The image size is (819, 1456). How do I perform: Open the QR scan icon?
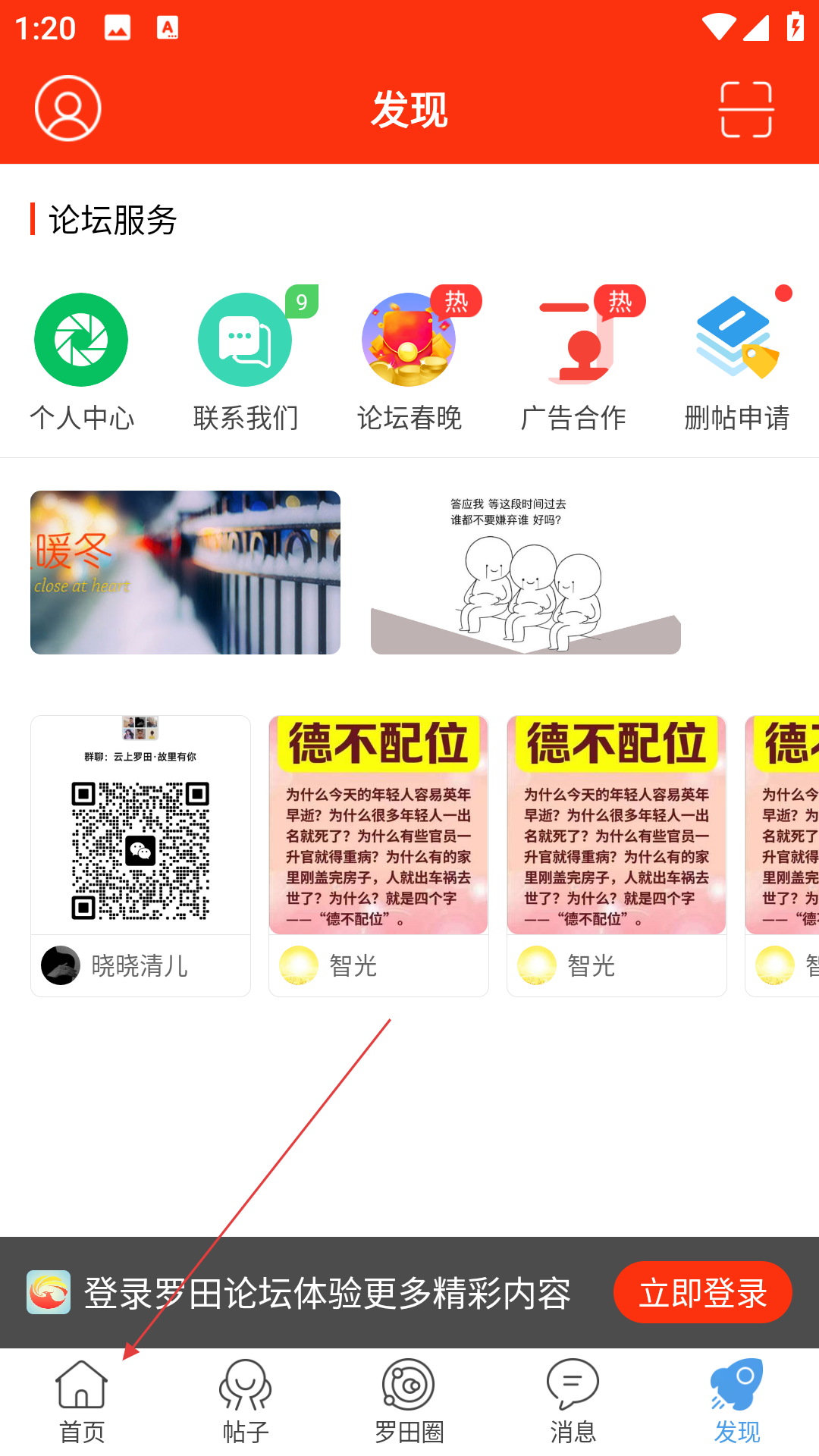pos(746,109)
